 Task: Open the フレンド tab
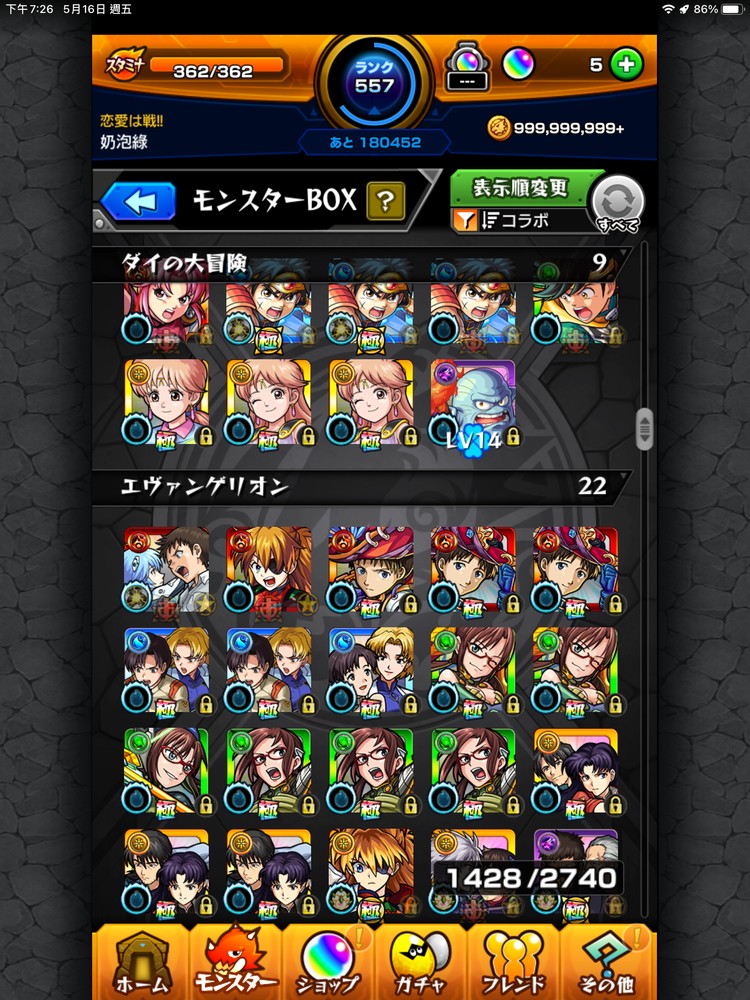[514, 963]
